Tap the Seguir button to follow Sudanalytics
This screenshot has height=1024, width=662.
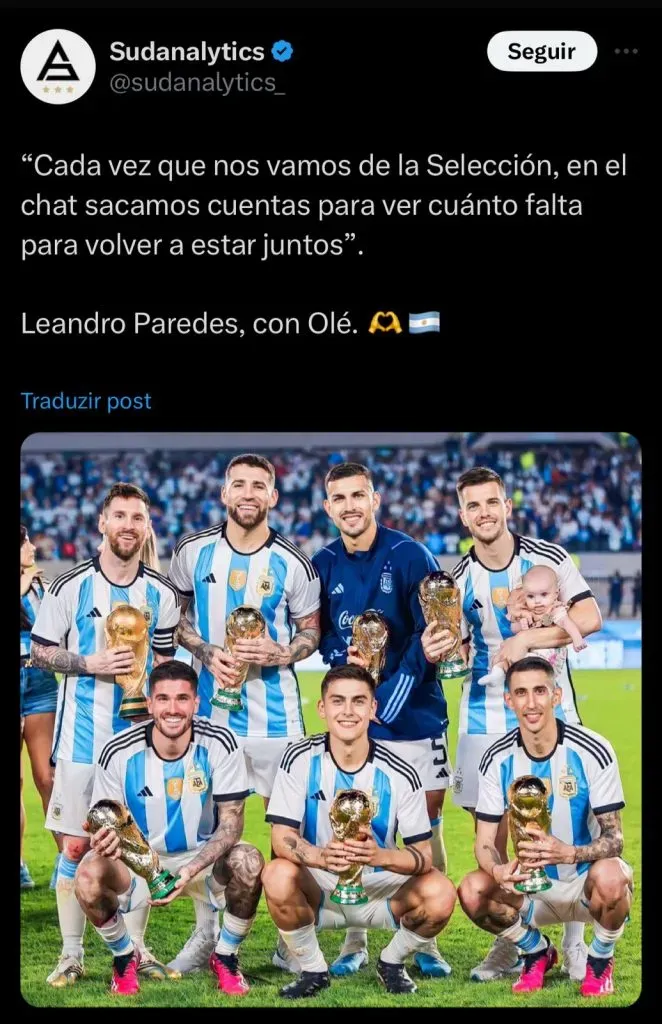pyautogui.click(x=541, y=51)
